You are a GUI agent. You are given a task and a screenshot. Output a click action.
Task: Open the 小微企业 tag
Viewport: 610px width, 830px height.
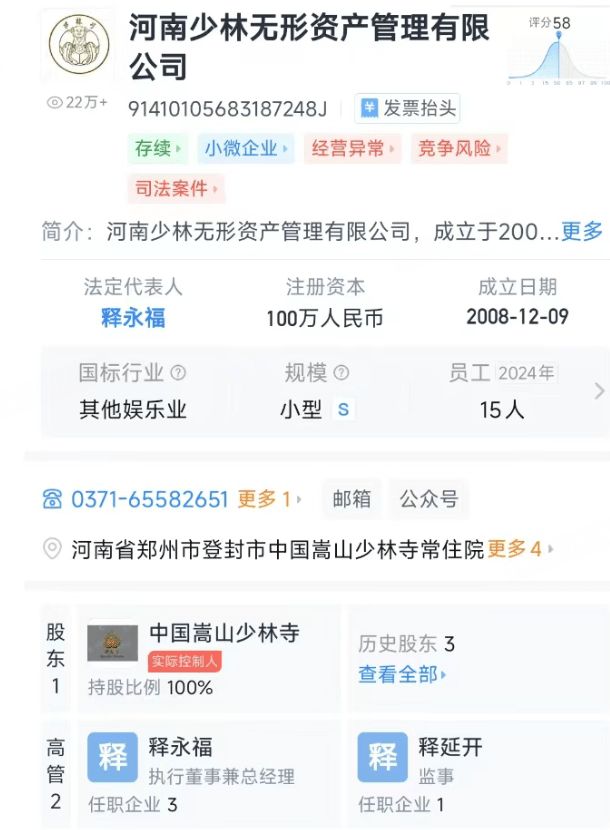tap(246, 149)
